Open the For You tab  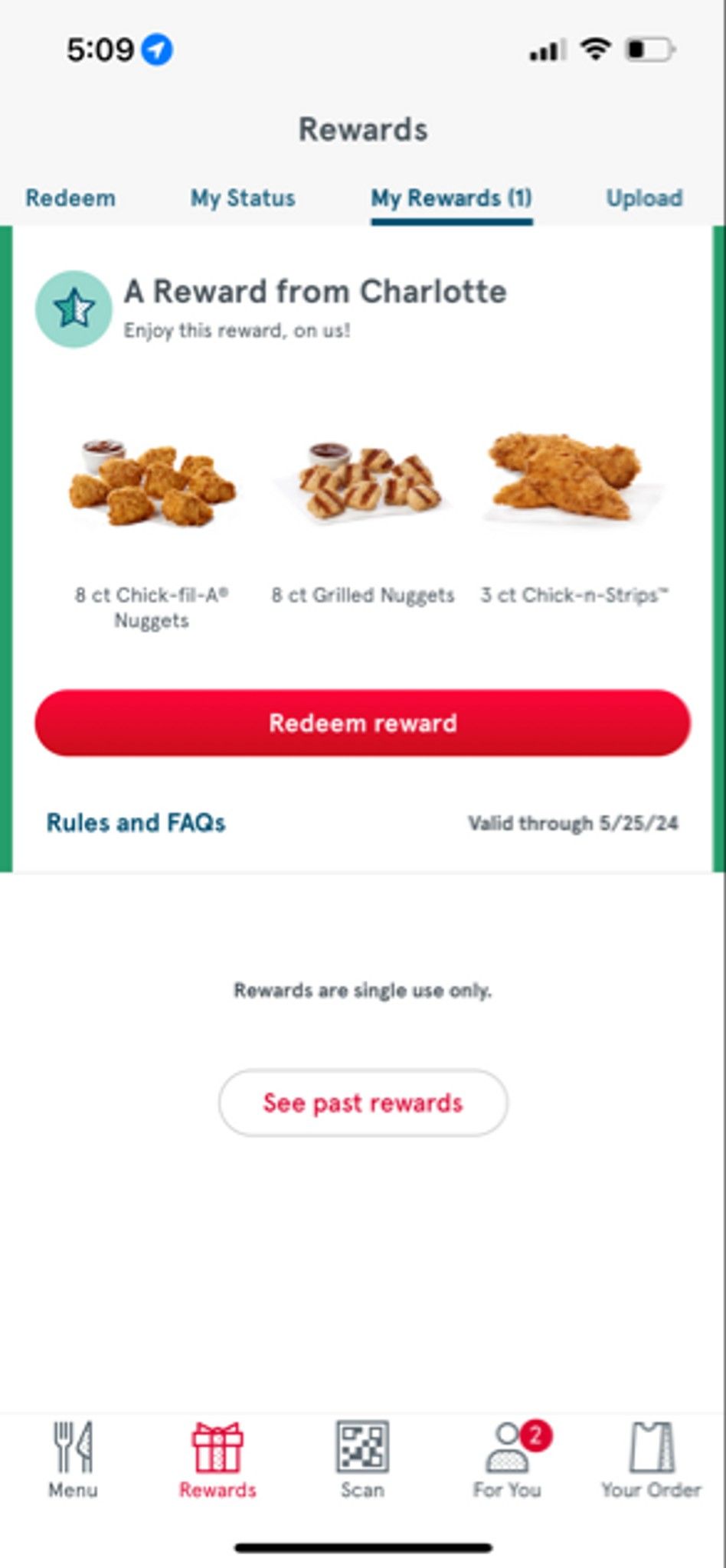(x=507, y=1460)
